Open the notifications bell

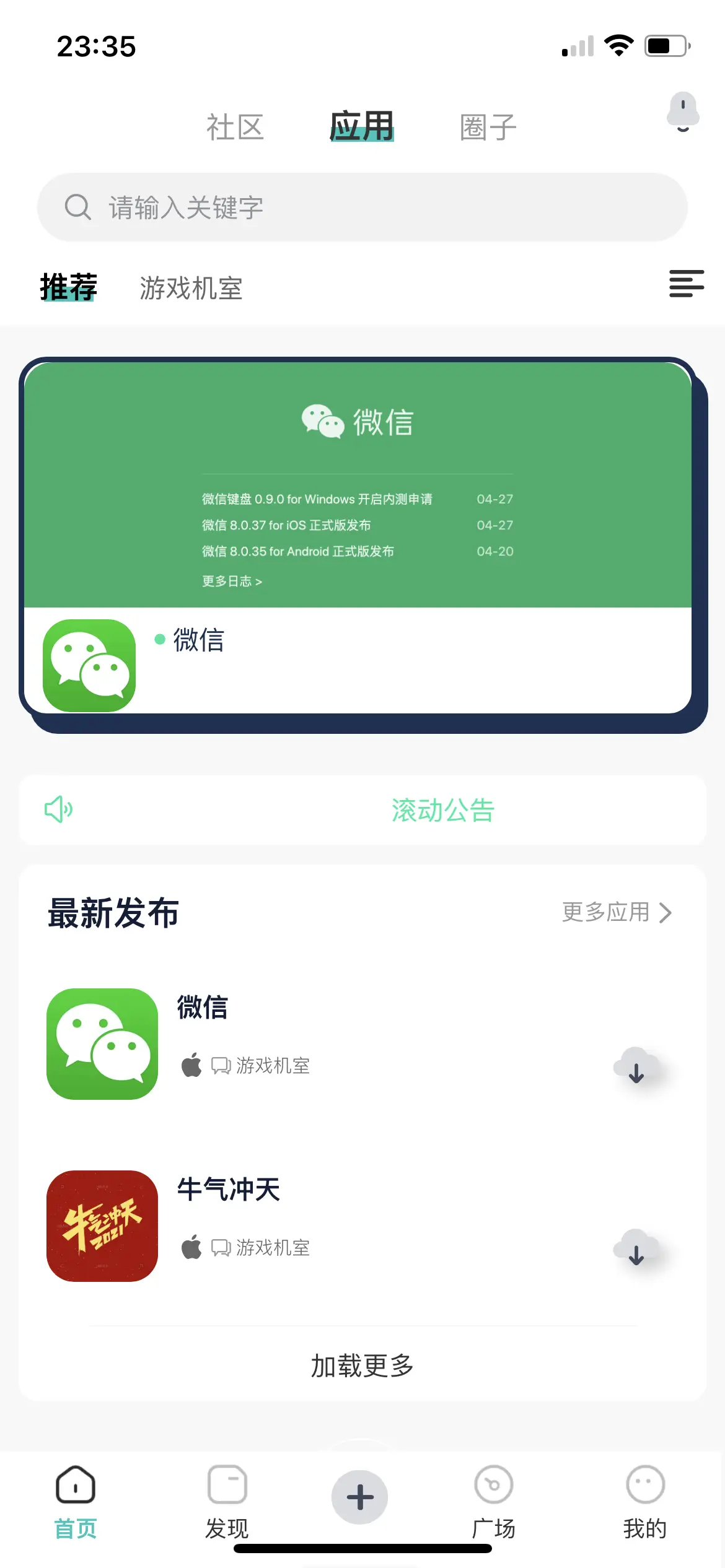[x=682, y=113]
